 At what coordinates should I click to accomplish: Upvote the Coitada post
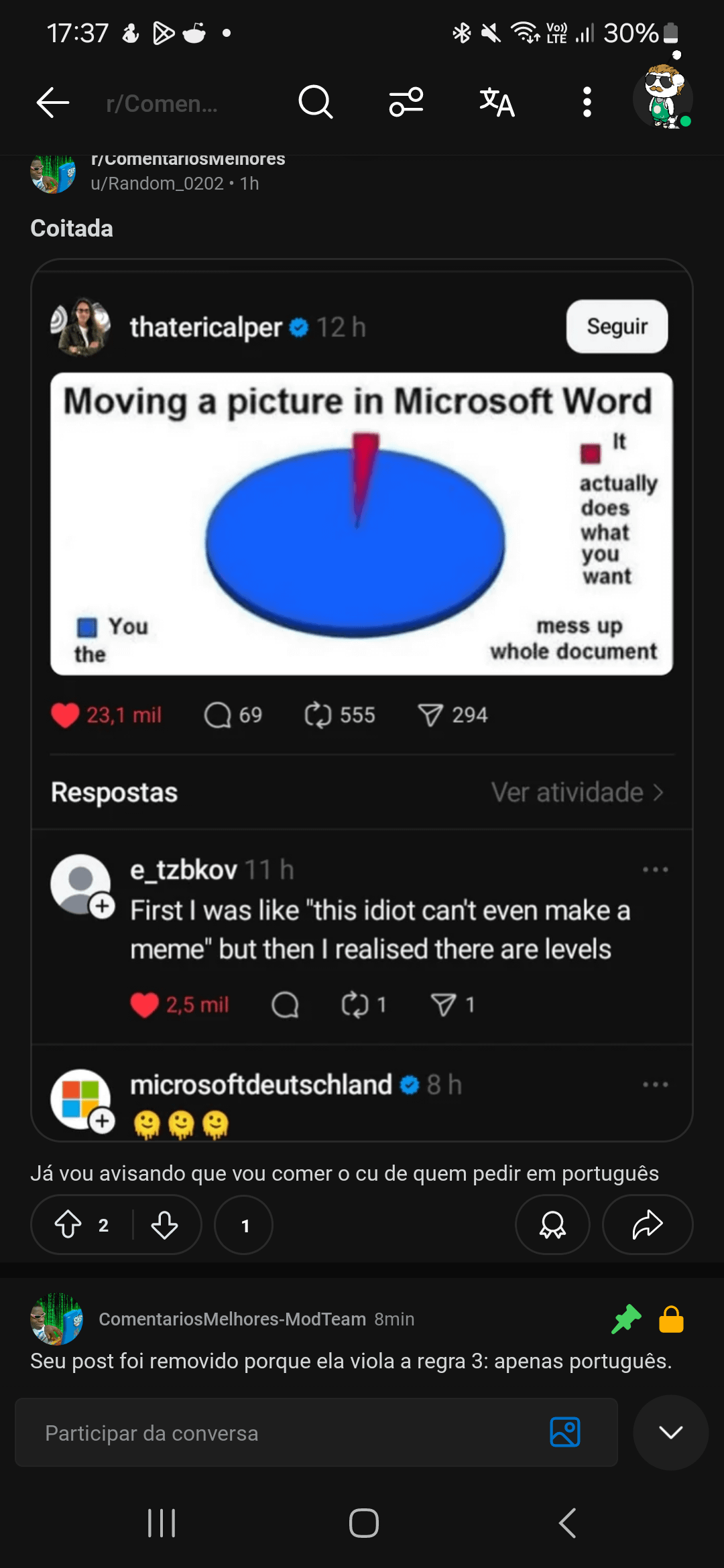pos(68,1225)
